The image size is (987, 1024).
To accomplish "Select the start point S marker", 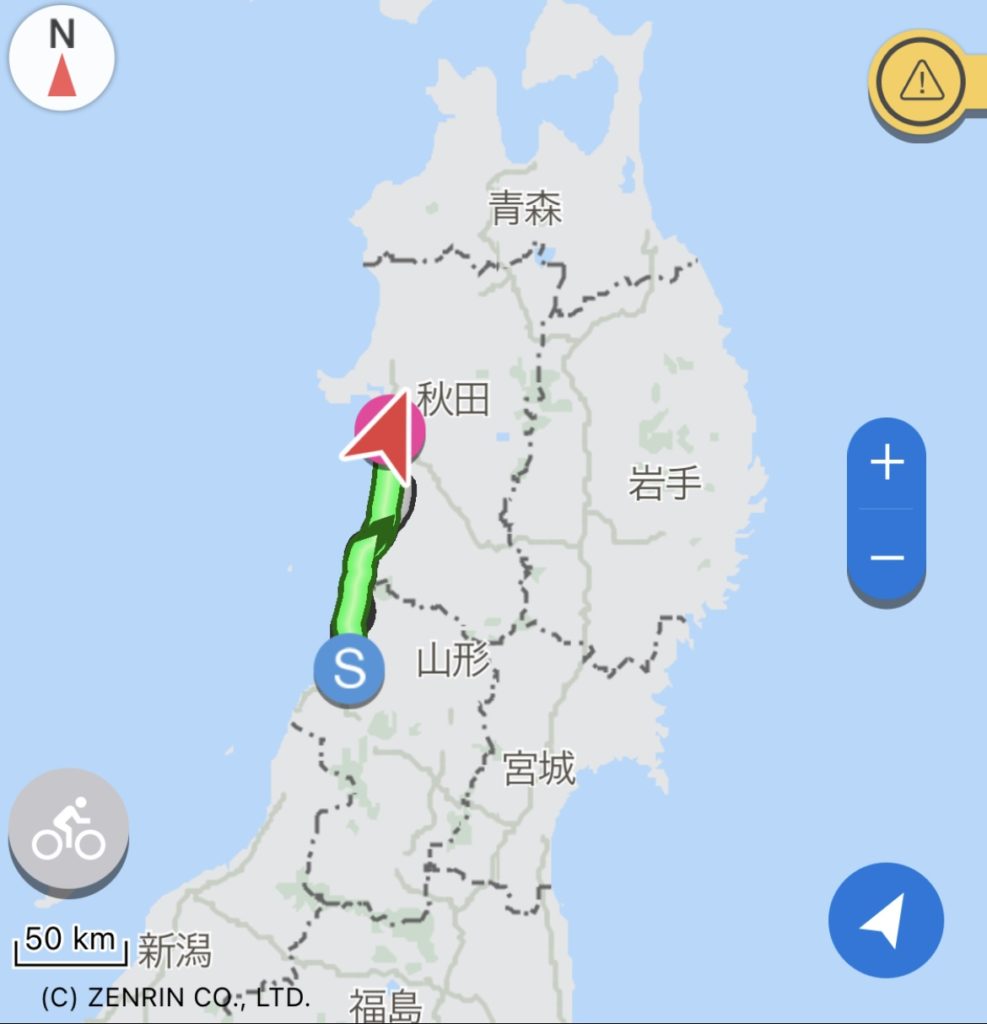I will [x=349, y=669].
